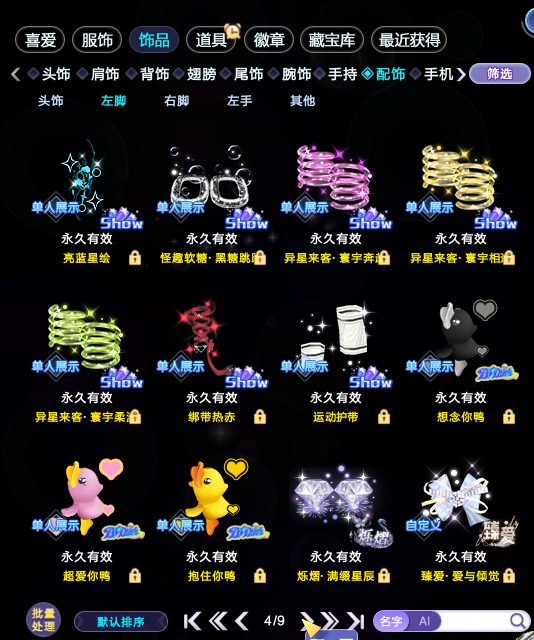Image resolution: width=534 pixels, height=640 pixels.
Task: Select the 亮蓝星绘 accessory
Action: click(x=87, y=202)
